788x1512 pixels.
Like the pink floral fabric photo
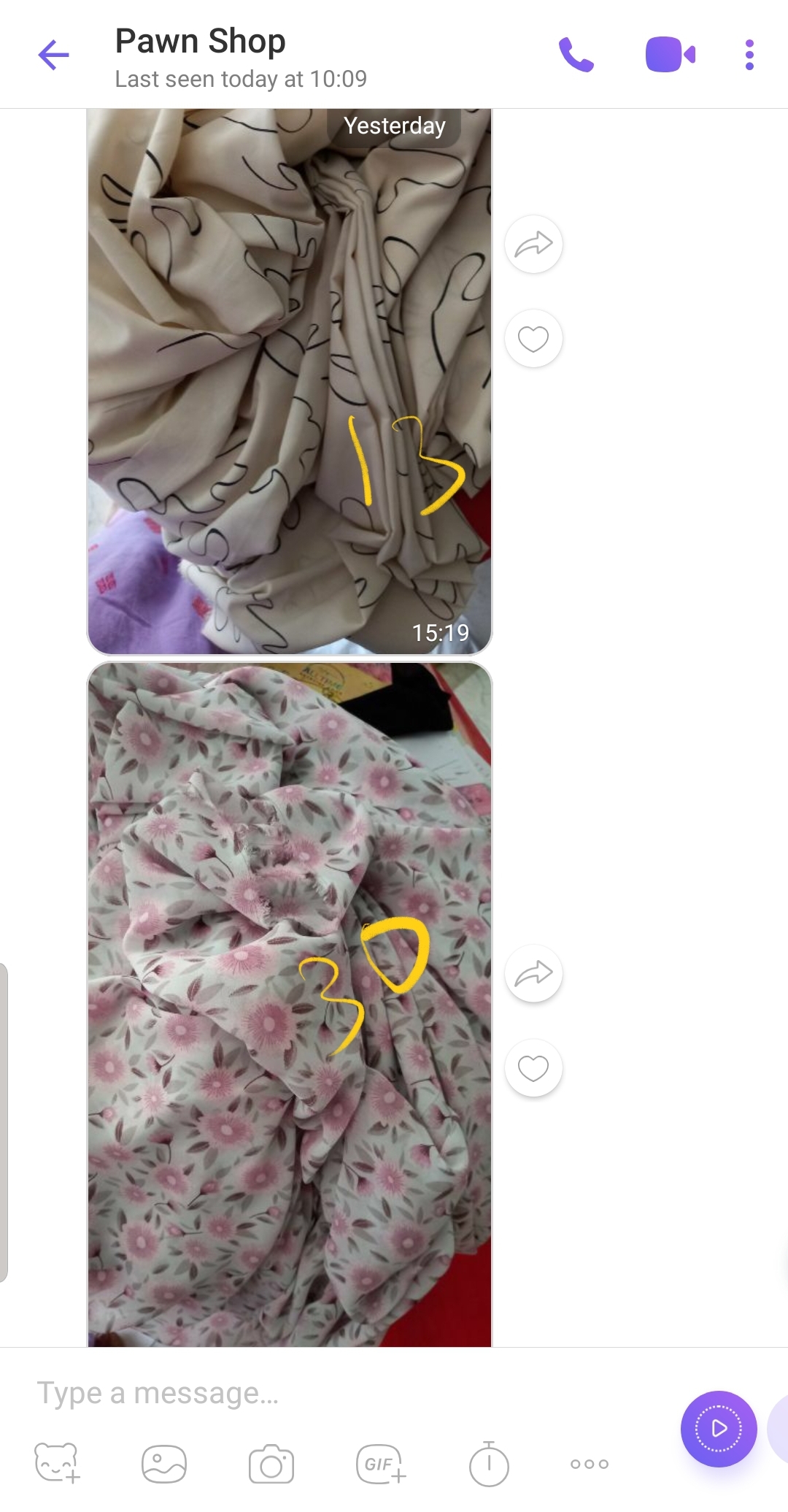(x=533, y=1068)
